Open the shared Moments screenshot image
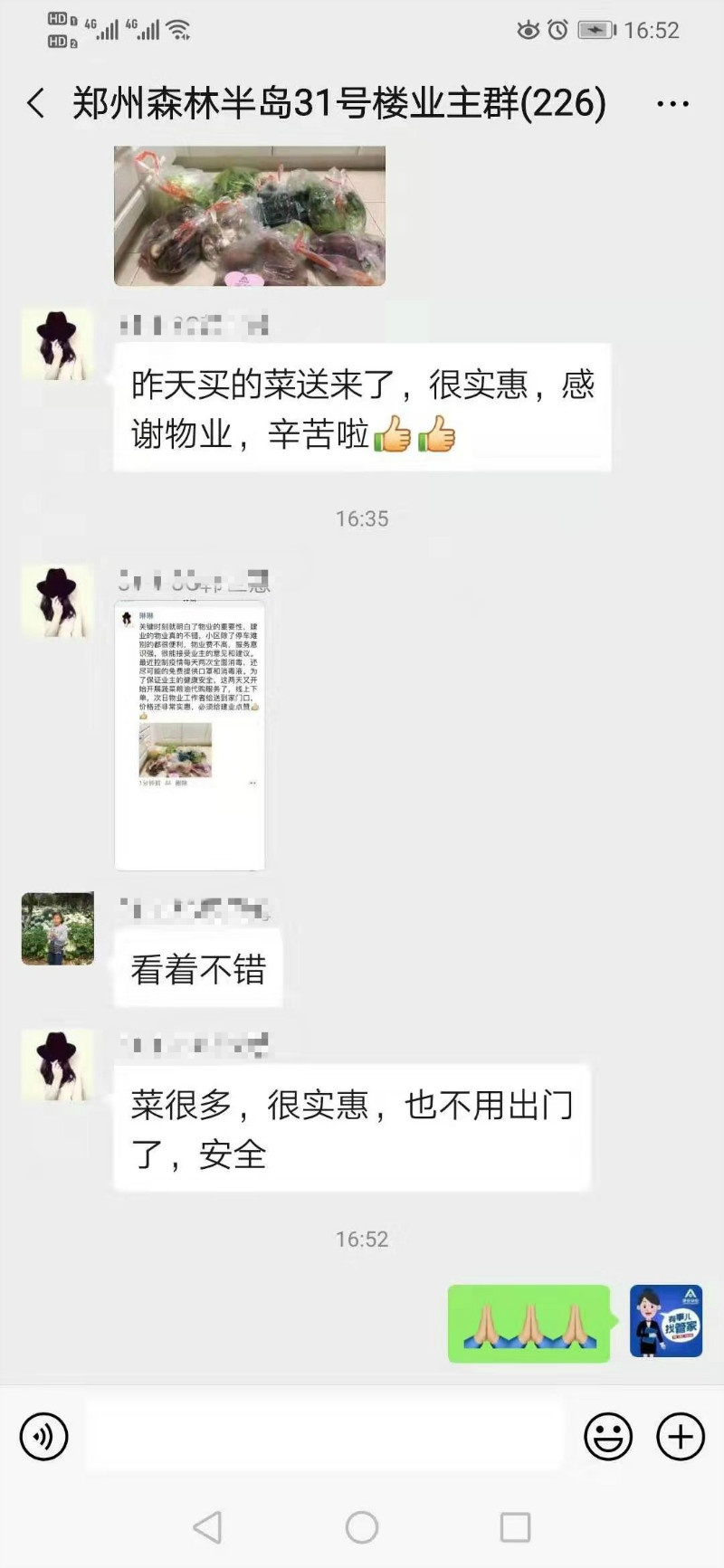 pyautogui.click(x=190, y=735)
